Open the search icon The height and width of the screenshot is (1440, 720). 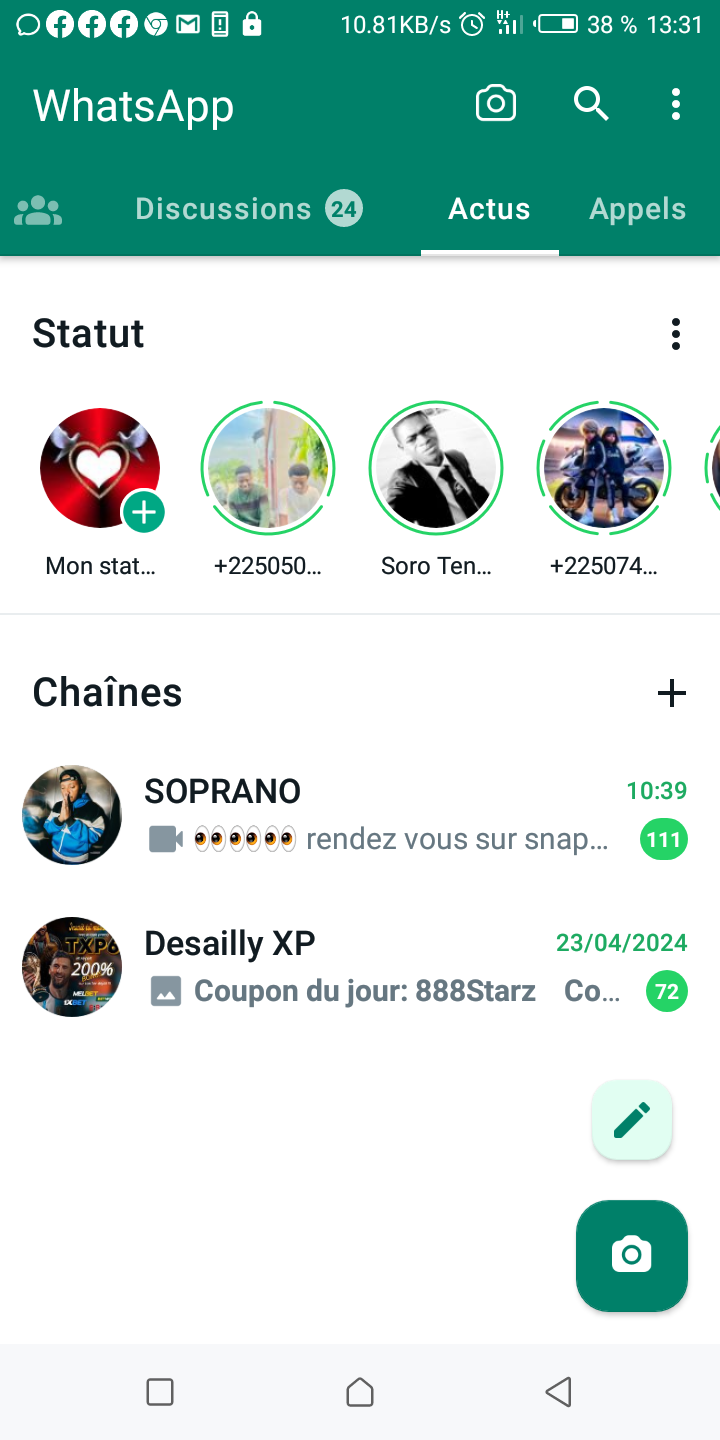590,104
